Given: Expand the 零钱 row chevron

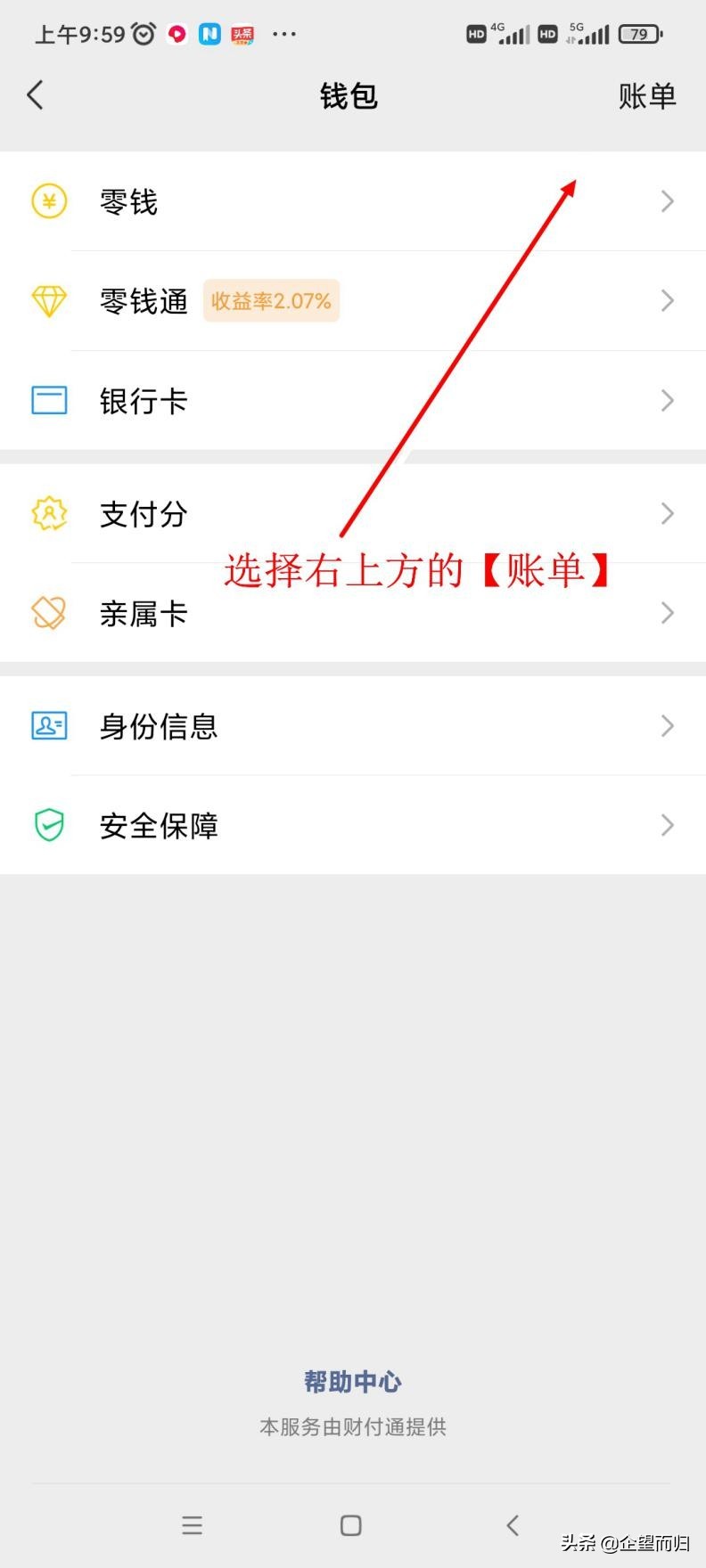Looking at the screenshot, I should (x=667, y=201).
